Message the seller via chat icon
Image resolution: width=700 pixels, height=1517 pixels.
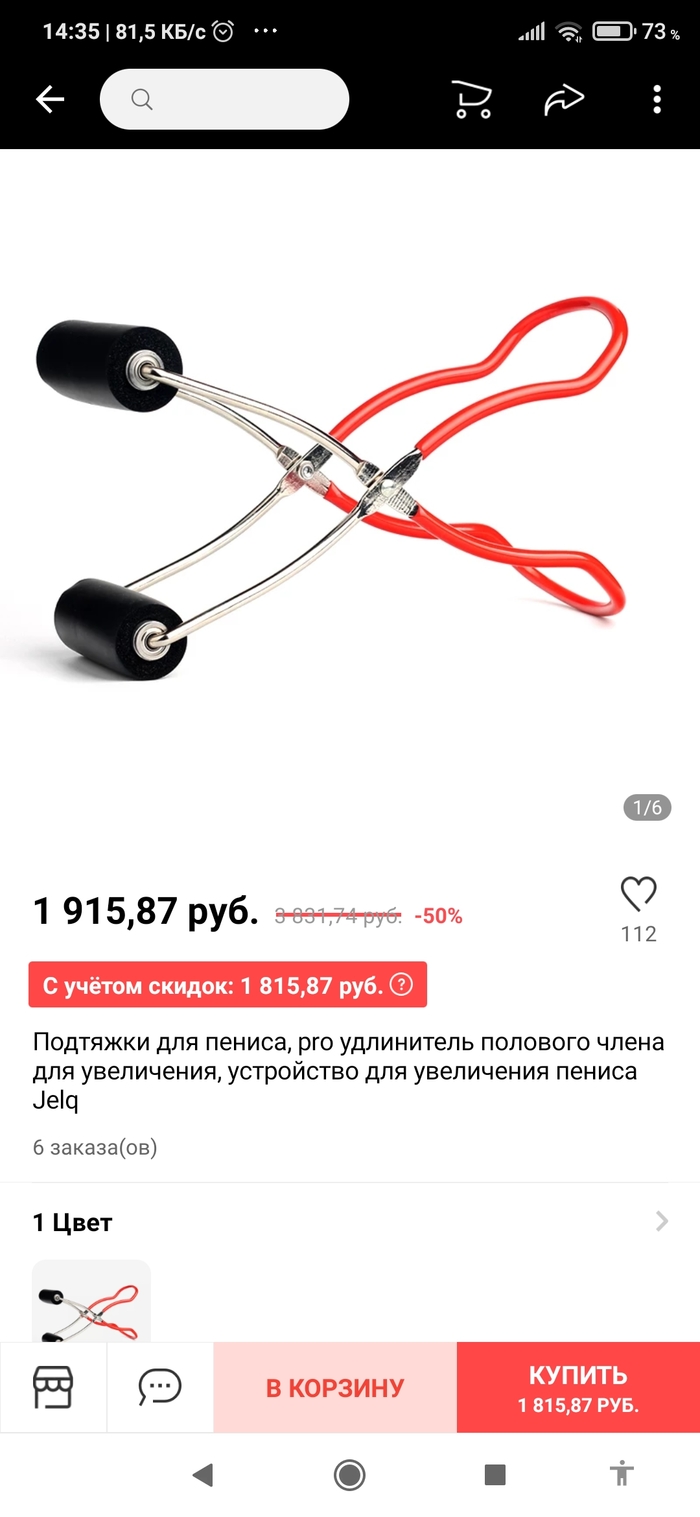tap(160, 1387)
